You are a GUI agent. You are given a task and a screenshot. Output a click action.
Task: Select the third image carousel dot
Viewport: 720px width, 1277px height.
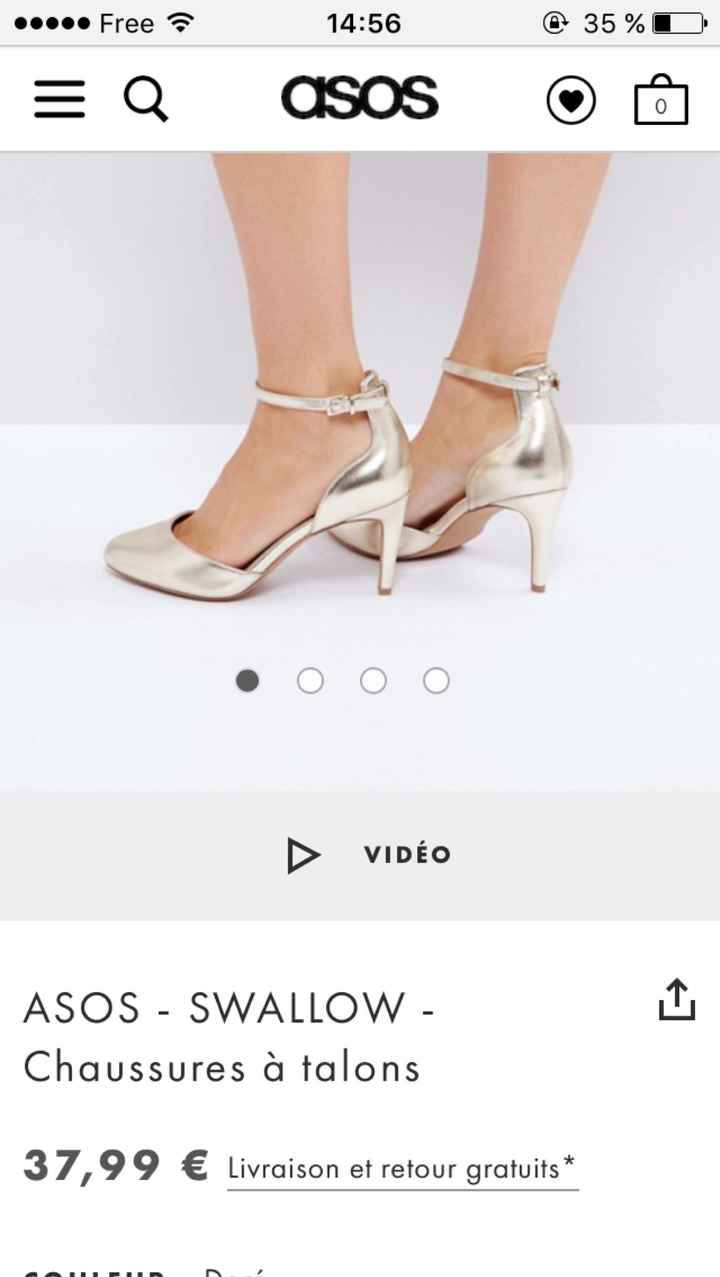point(373,680)
